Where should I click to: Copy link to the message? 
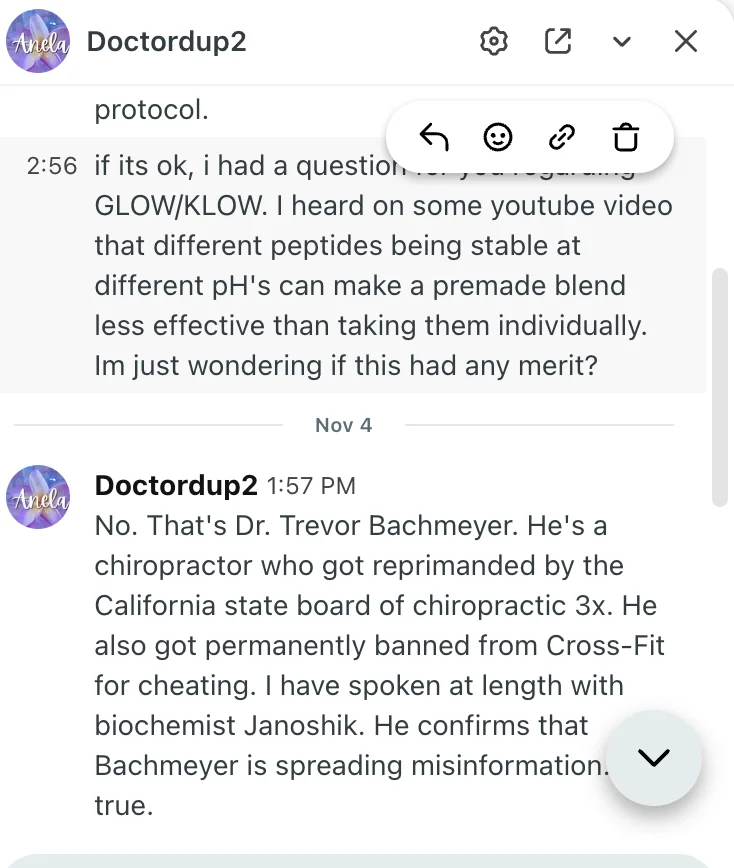562,137
